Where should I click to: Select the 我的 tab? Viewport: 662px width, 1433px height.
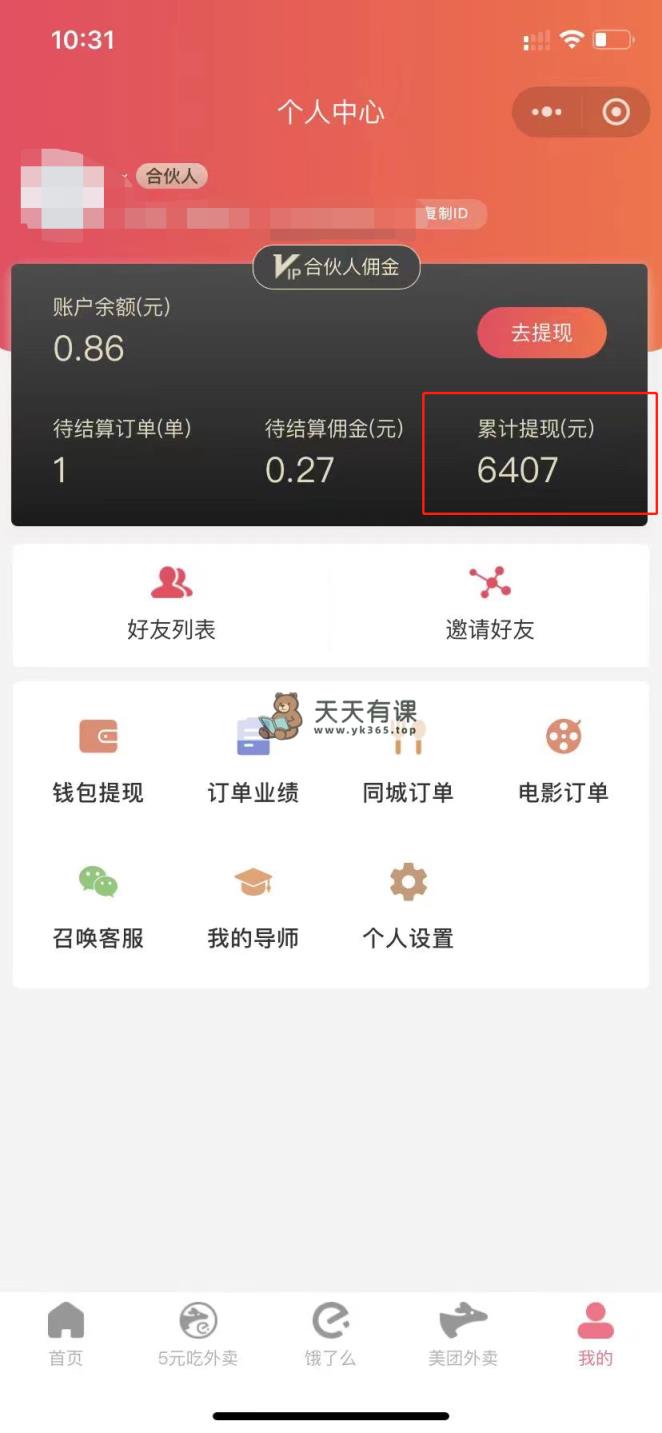click(x=595, y=1334)
